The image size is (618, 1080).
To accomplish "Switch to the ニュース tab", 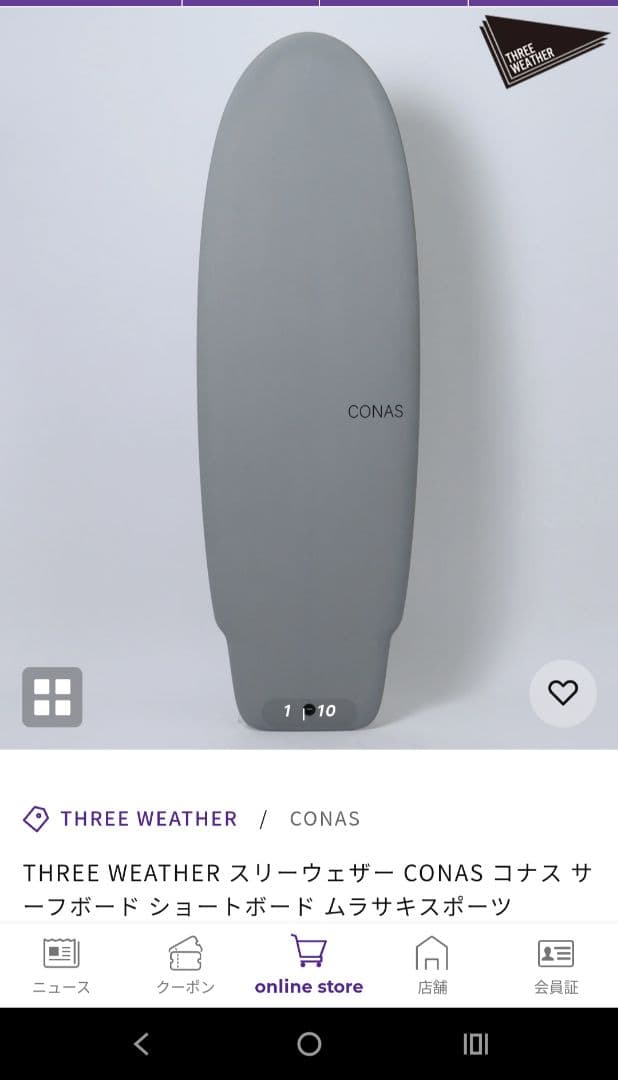I will click(x=61, y=966).
